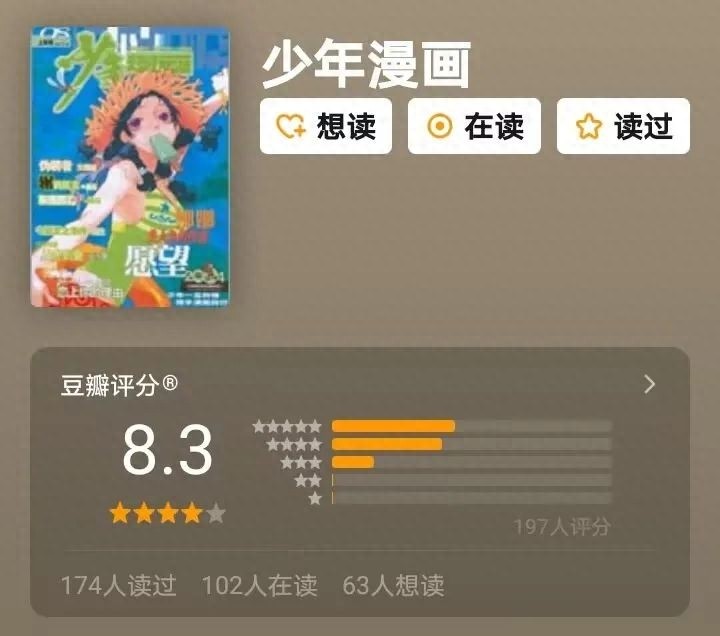Mark the magazine as 想读
Screen dimensions: 720x636
(325, 126)
